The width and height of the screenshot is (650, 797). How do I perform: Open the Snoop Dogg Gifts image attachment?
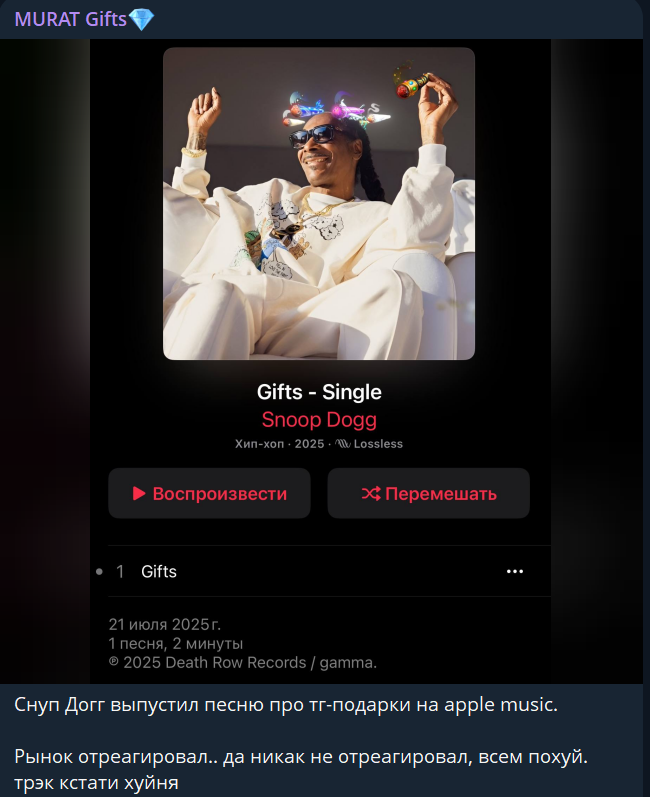[x=320, y=360]
